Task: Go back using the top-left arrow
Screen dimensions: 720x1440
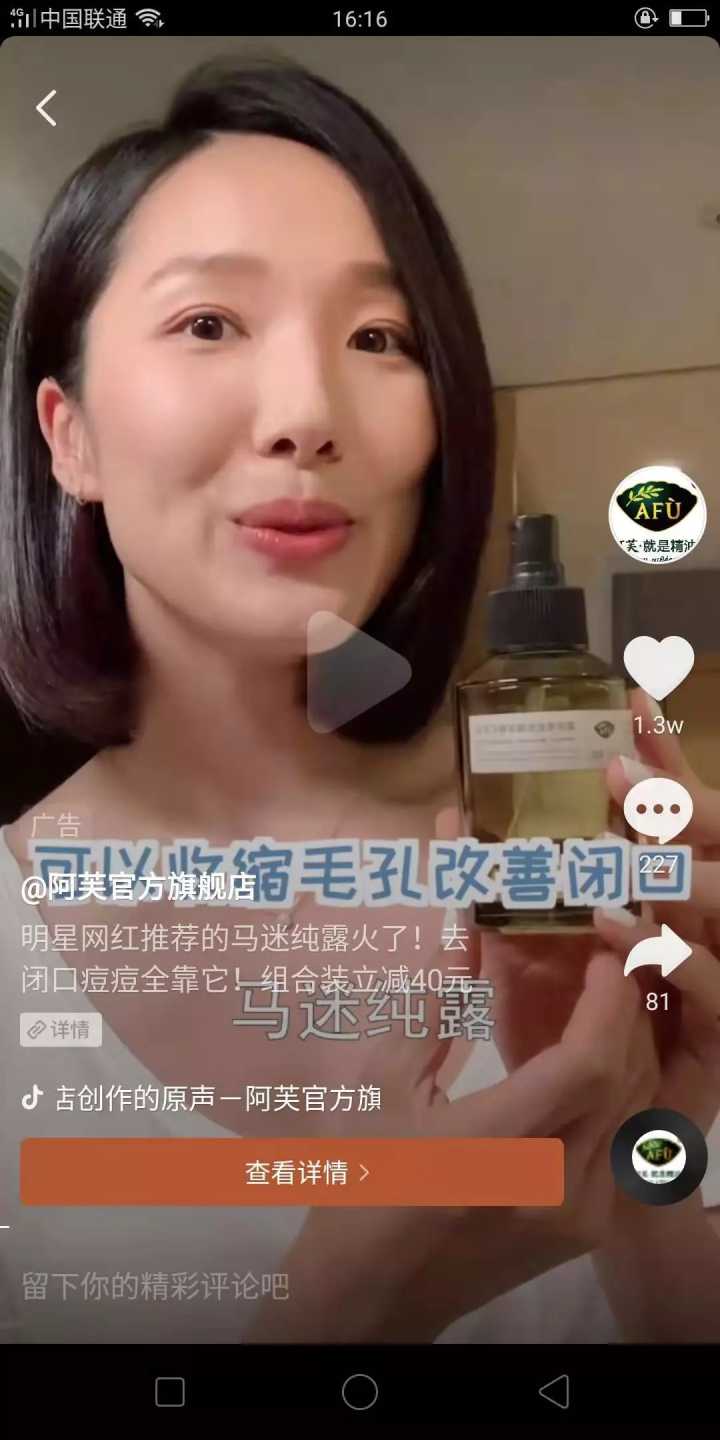Action: point(46,108)
